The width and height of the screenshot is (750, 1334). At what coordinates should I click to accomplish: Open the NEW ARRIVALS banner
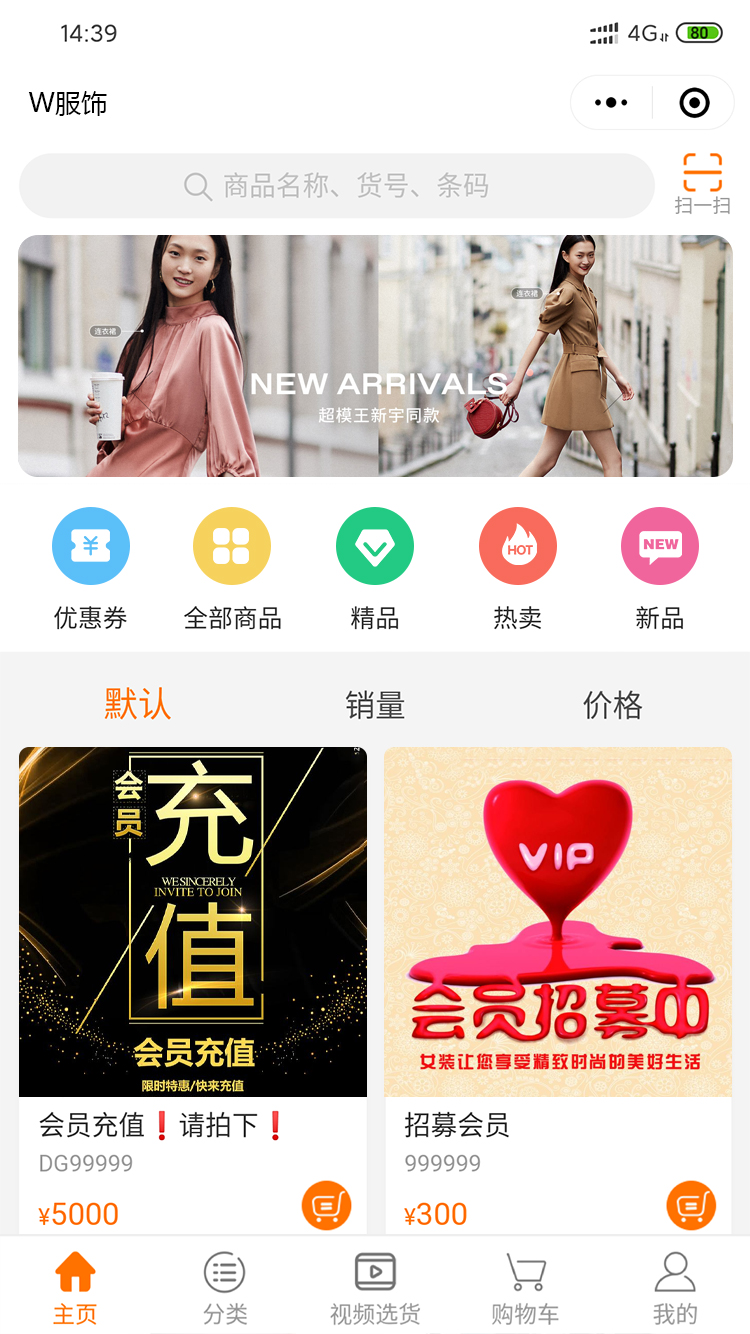coord(375,356)
